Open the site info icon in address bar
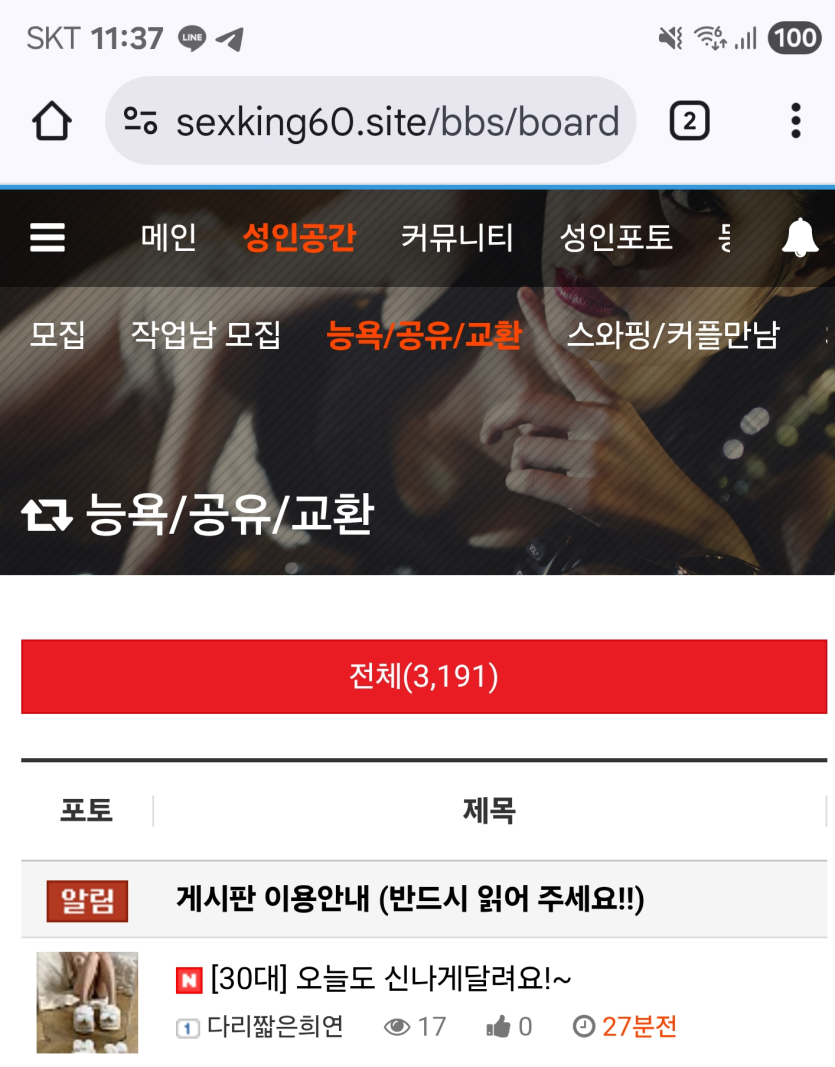The image size is (835, 1067). [141, 122]
